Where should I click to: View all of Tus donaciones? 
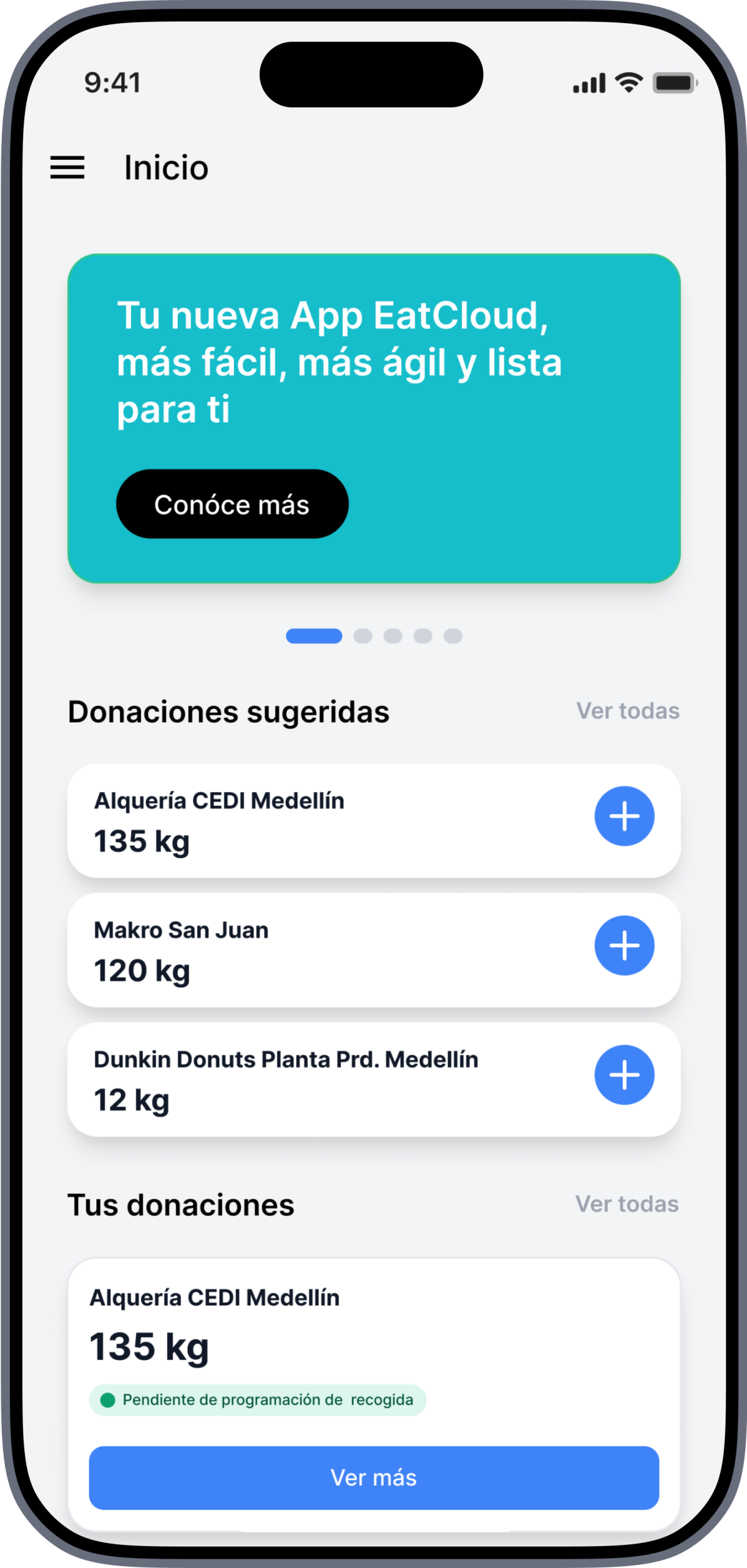point(627,1204)
